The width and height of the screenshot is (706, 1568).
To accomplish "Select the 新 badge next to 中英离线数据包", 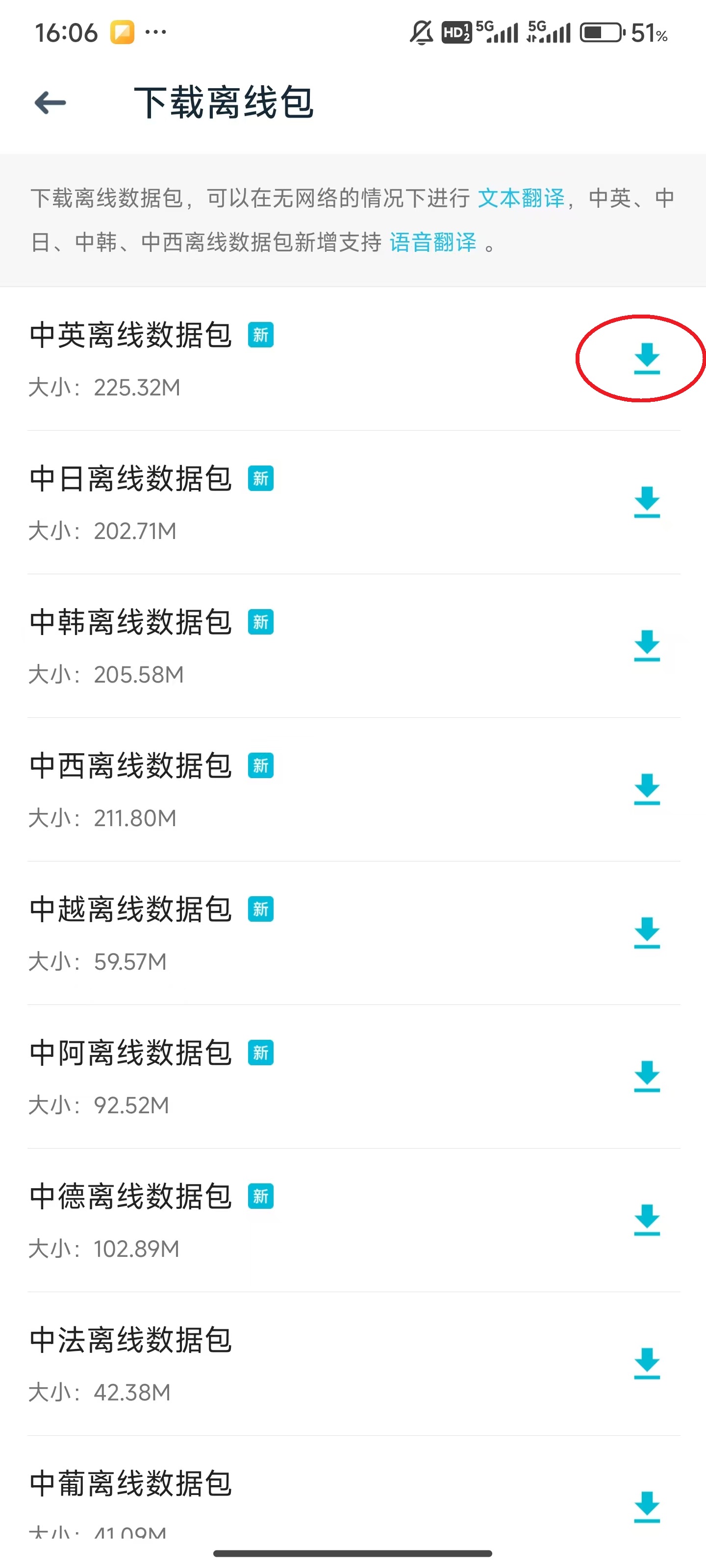I will [261, 335].
